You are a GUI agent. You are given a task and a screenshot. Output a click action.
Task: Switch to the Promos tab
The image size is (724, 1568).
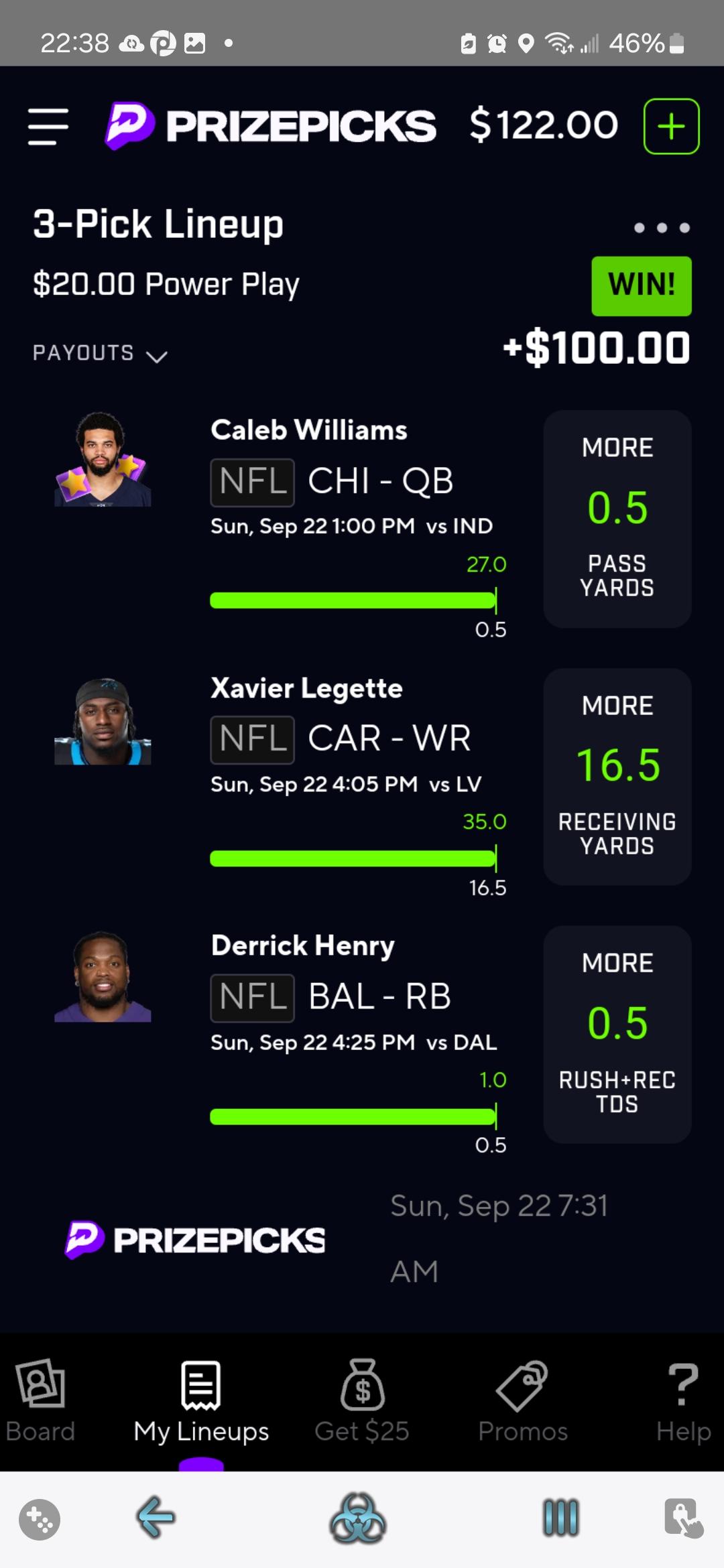(522, 1400)
